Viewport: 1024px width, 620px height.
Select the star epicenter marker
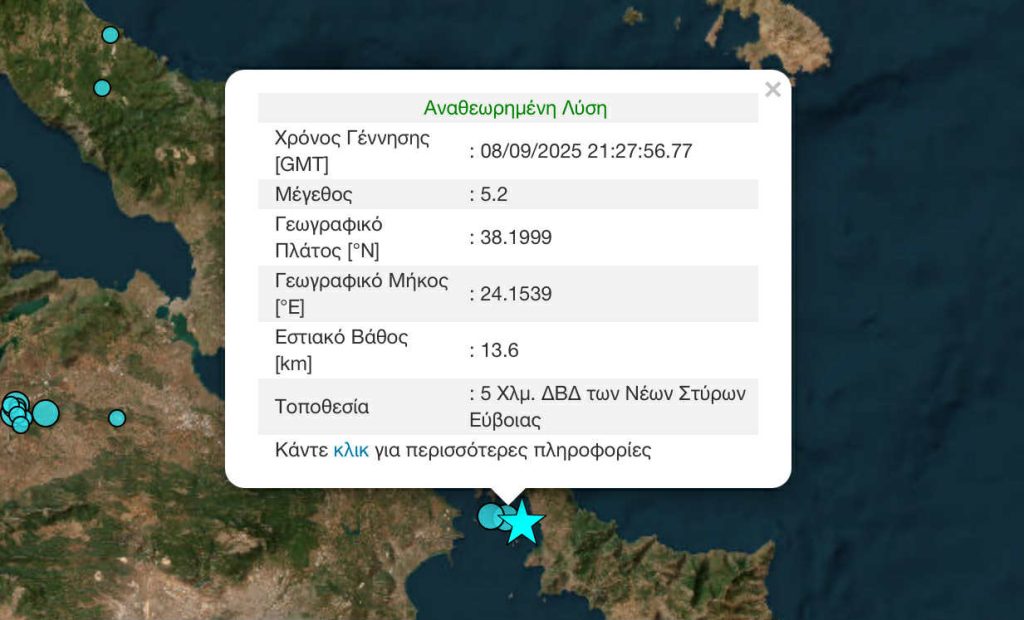[x=523, y=523]
